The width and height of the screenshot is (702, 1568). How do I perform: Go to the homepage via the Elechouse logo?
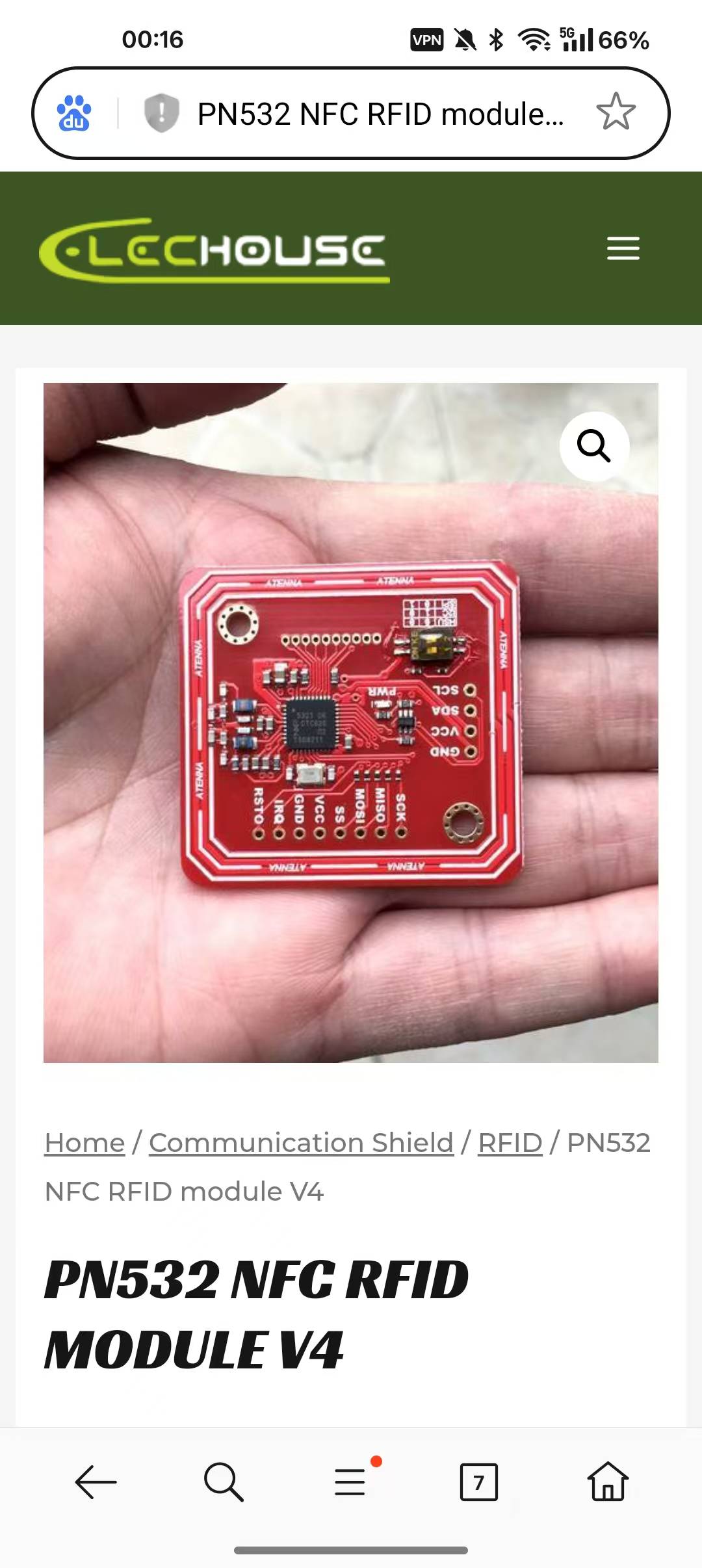214,250
